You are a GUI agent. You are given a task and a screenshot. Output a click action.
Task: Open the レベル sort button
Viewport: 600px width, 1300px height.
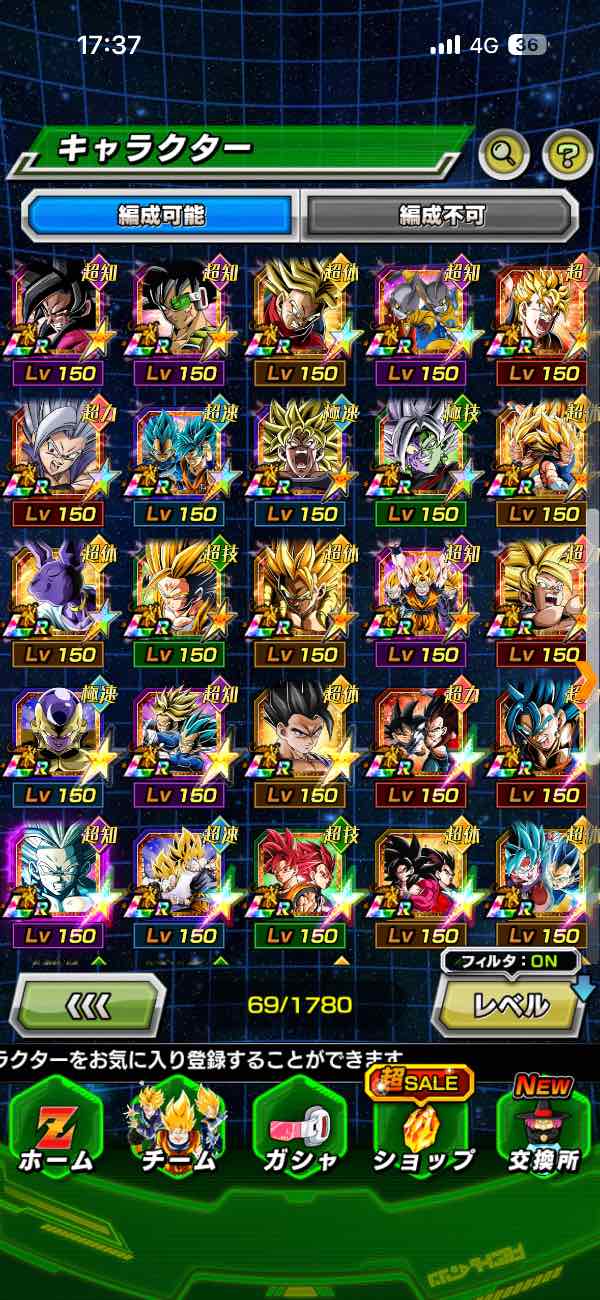pos(511,1004)
